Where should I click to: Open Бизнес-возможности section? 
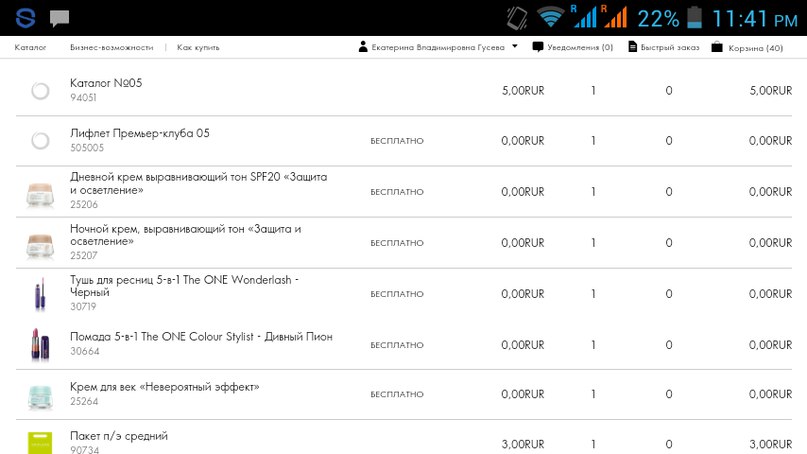click(x=112, y=47)
